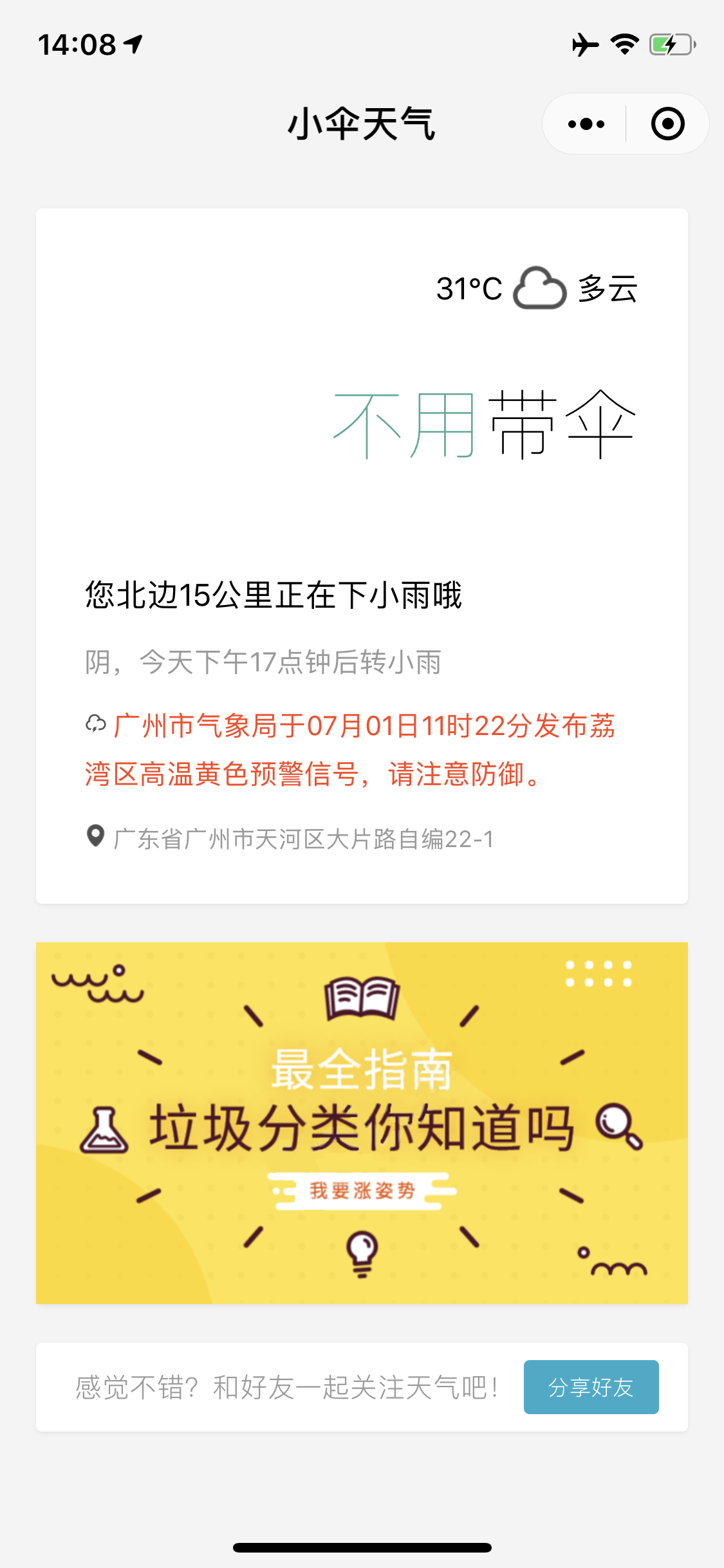Open the red high temperature warning notice

point(351,750)
